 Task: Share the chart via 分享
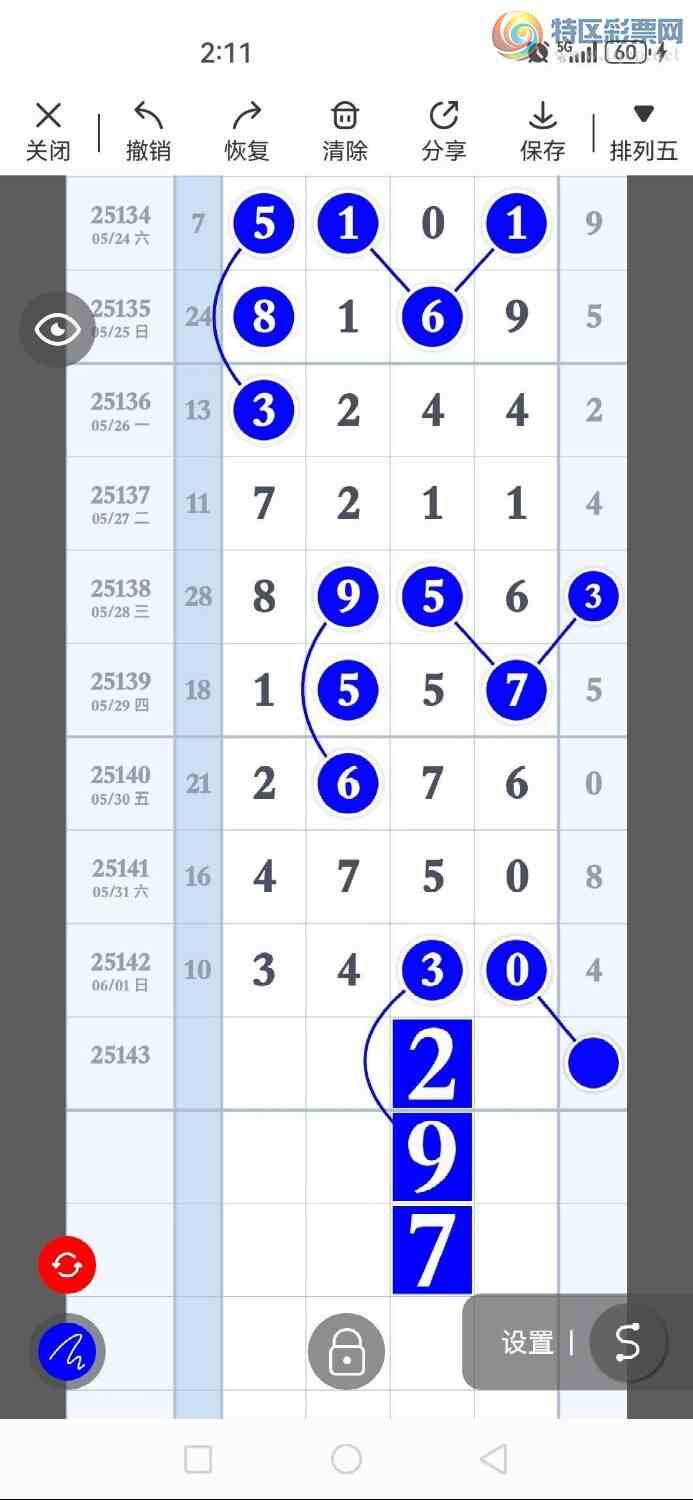(x=443, y=131)
